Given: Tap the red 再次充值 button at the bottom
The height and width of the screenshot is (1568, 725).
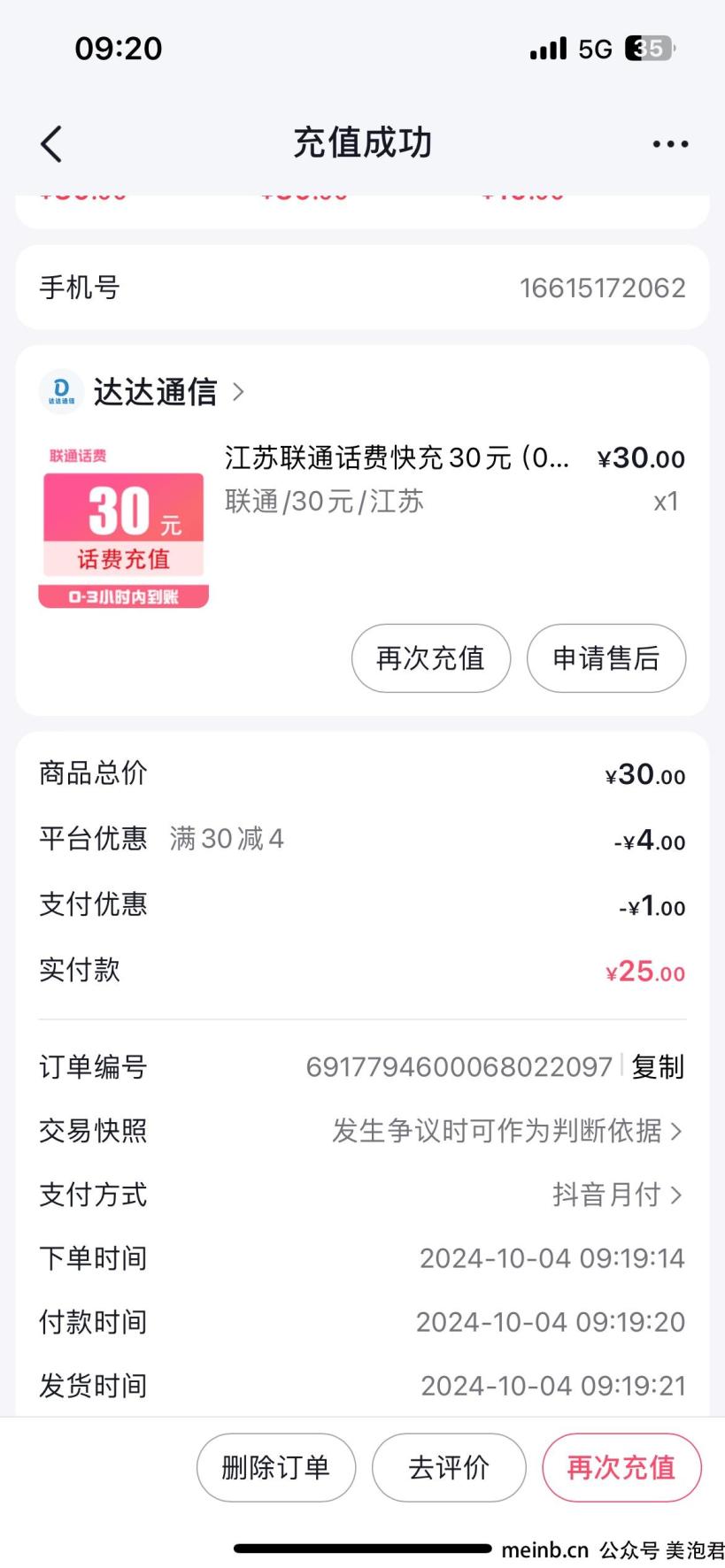Looking at the screenshot, I should click(621, 1468).
